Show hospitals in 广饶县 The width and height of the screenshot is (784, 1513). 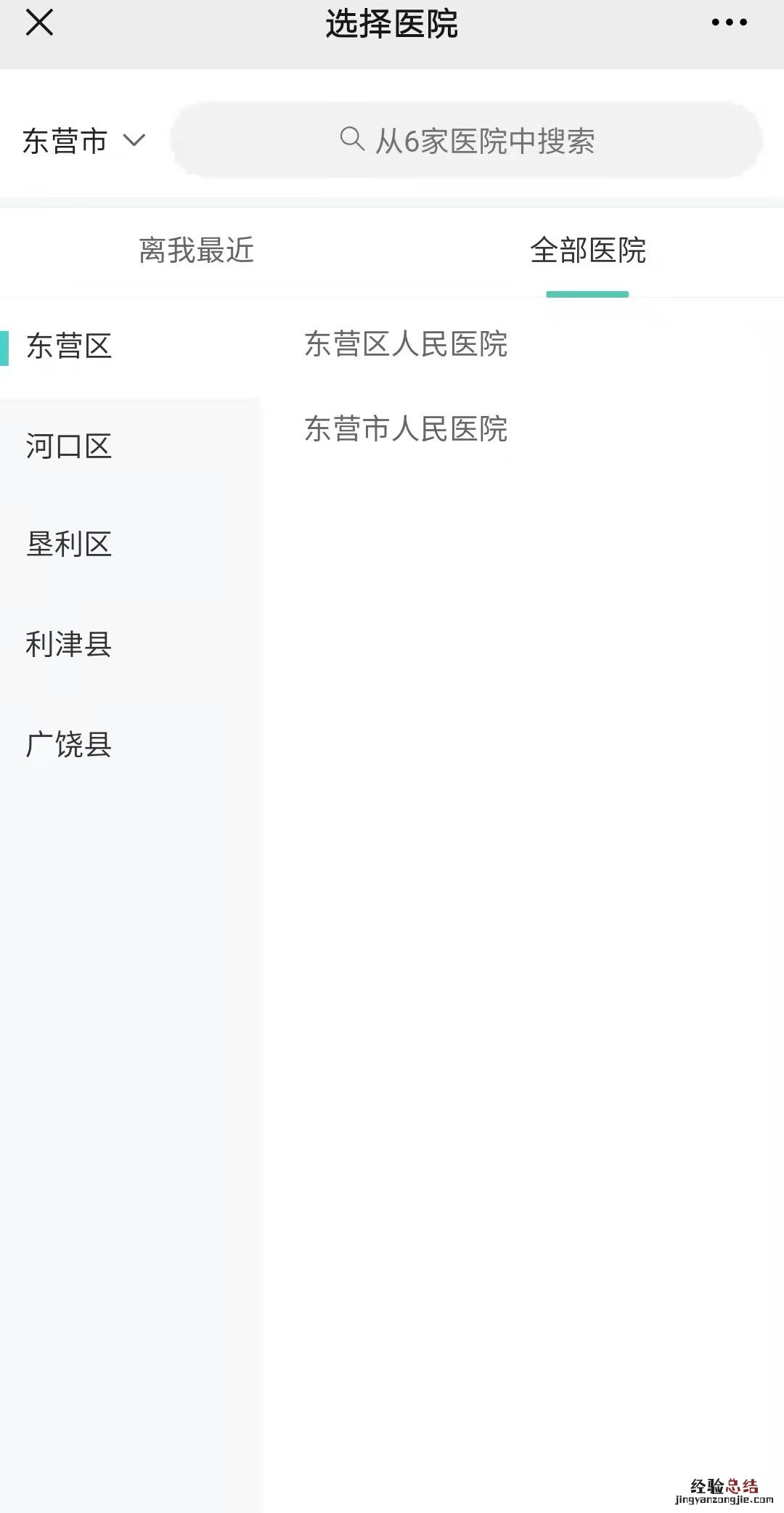pyautogui.click(x=69, y=745)
